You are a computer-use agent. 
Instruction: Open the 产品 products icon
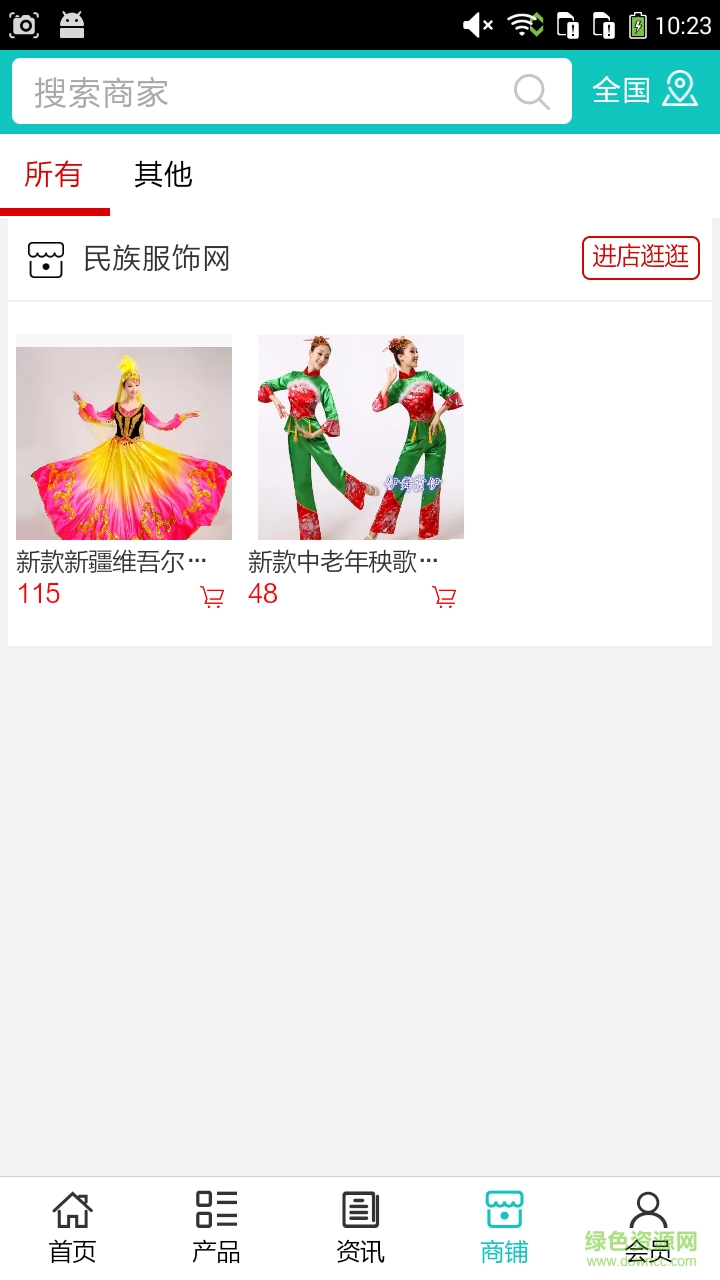(215, 1210)
